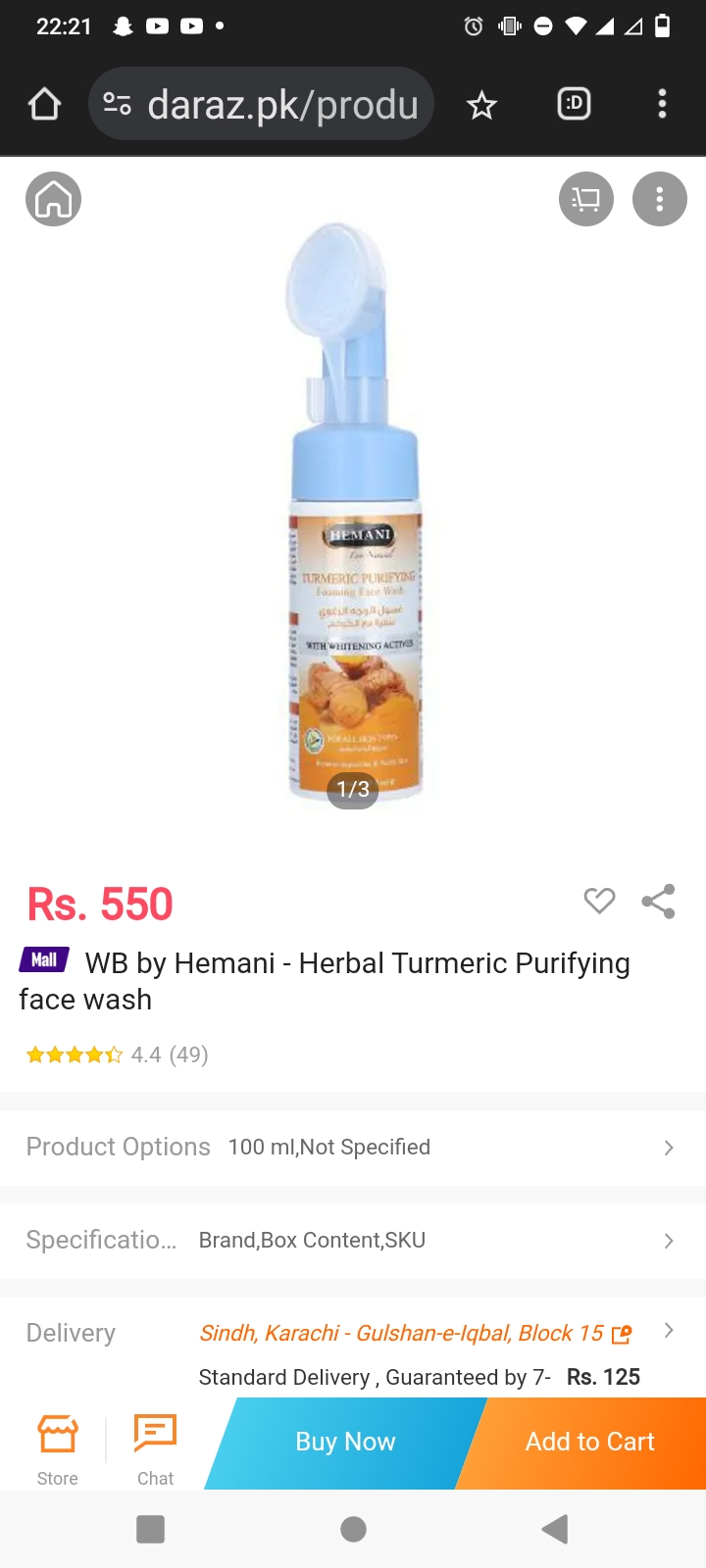Open the 4.4 star ratings
Viewport: 706px width, 1568px height.
[118, 1054]
